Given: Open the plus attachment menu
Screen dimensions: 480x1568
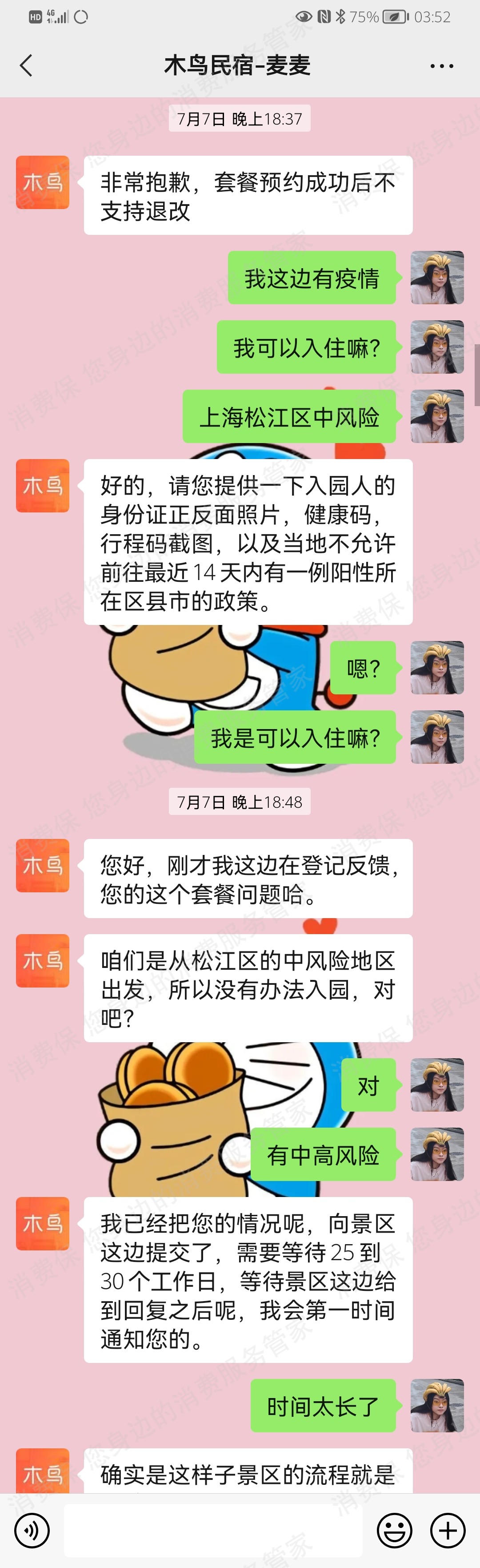Looking at the screenshot, I should coord(448,1530).
